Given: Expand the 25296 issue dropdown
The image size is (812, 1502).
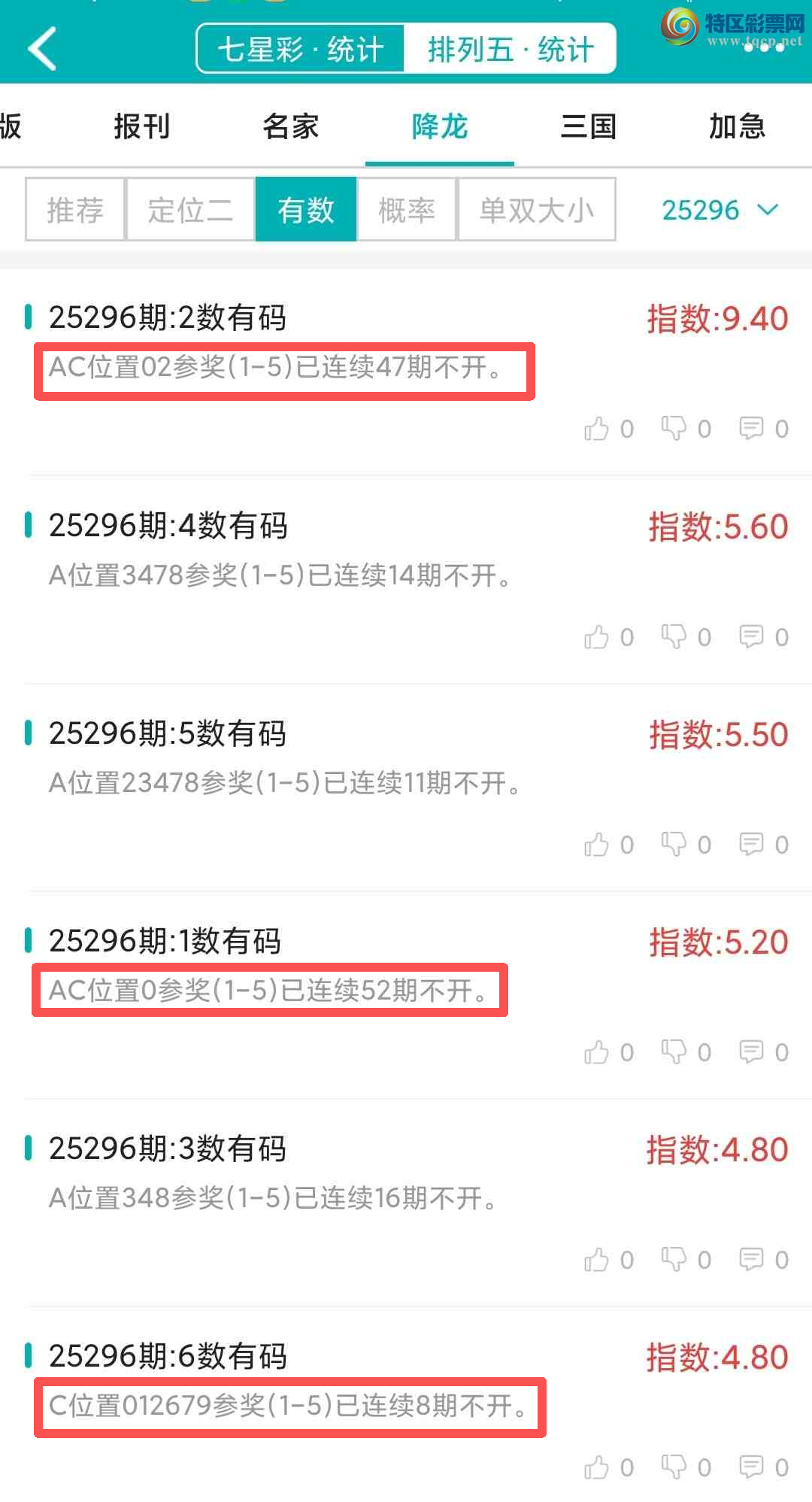Looking at the screenshot, I should click(720, 210).
